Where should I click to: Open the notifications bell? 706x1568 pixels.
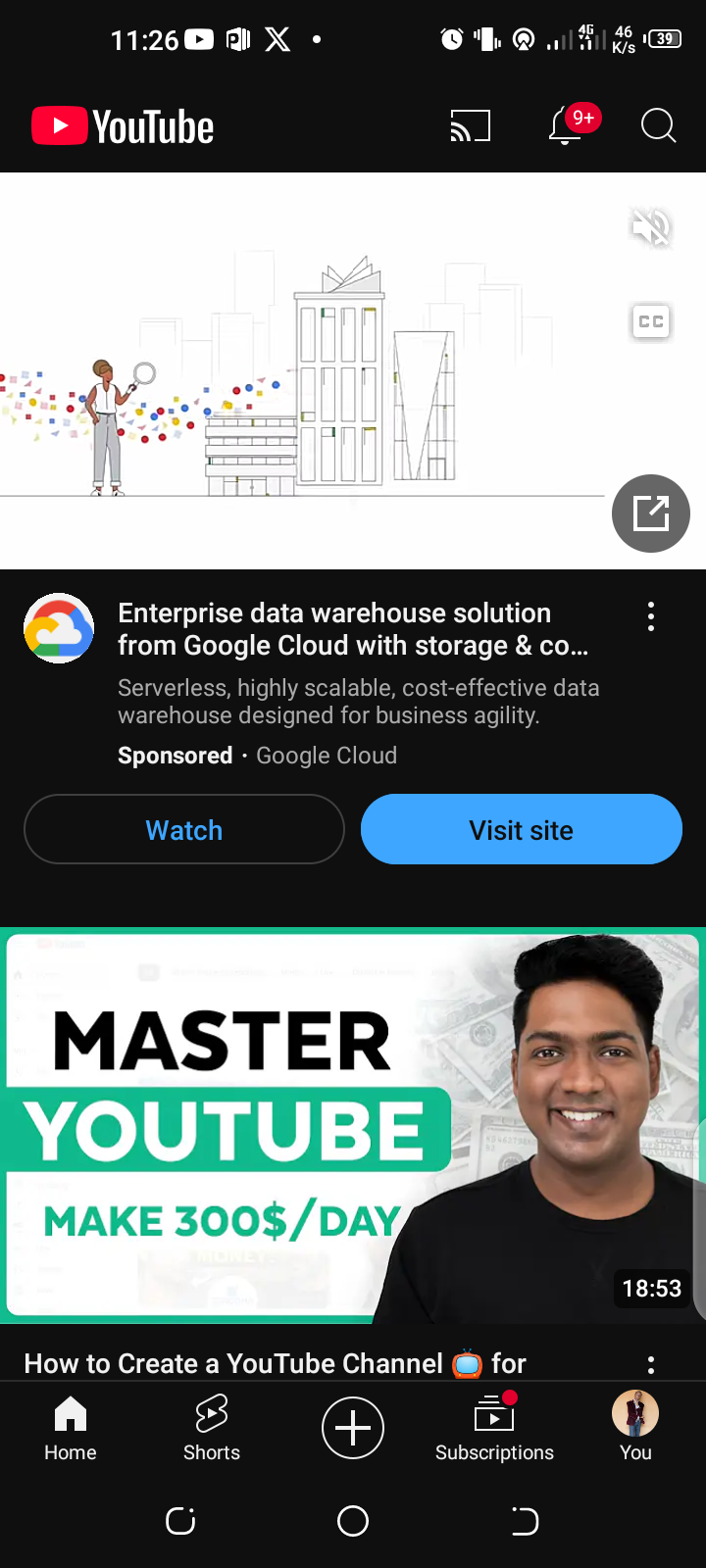pos(566,126)
